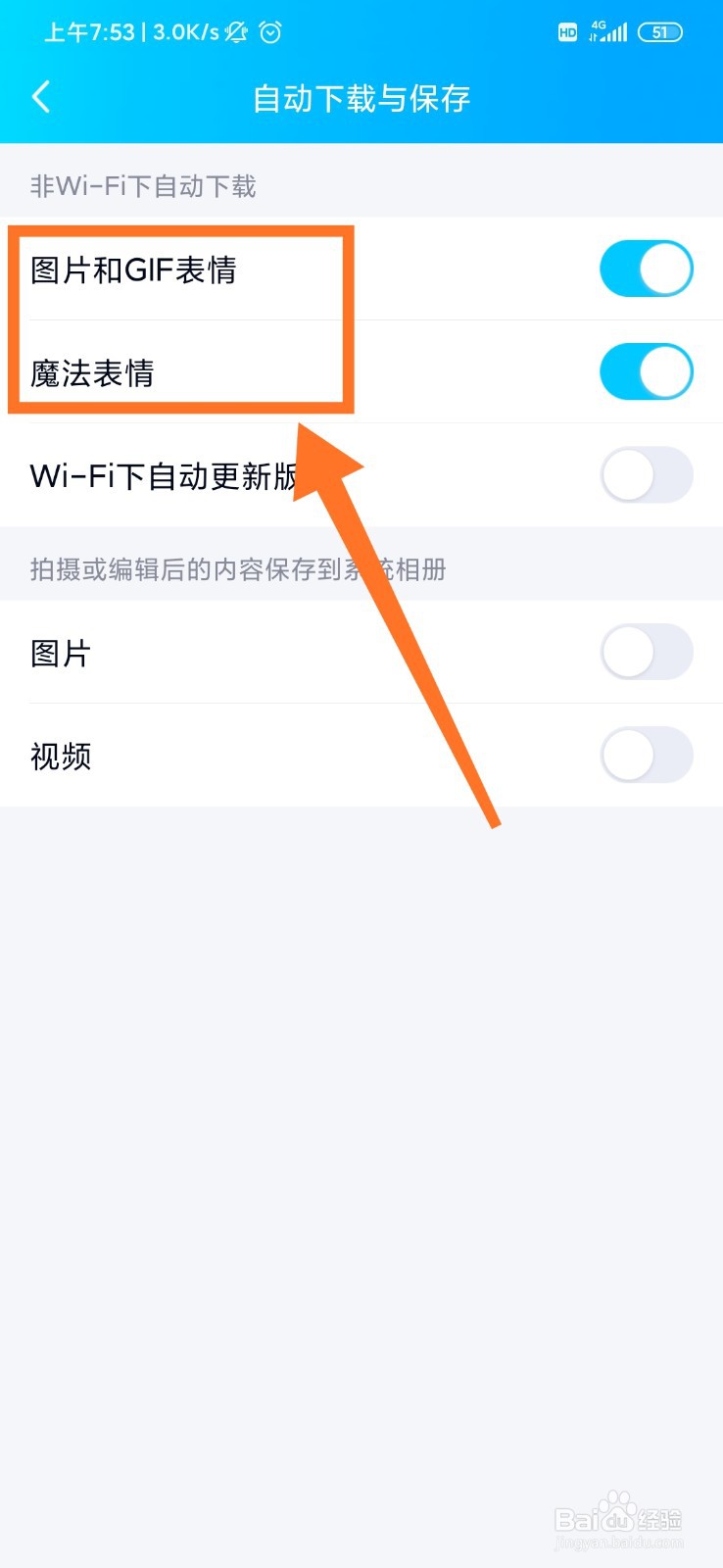Tap the 自动下载与保存 title

click(x=361, y=97)
